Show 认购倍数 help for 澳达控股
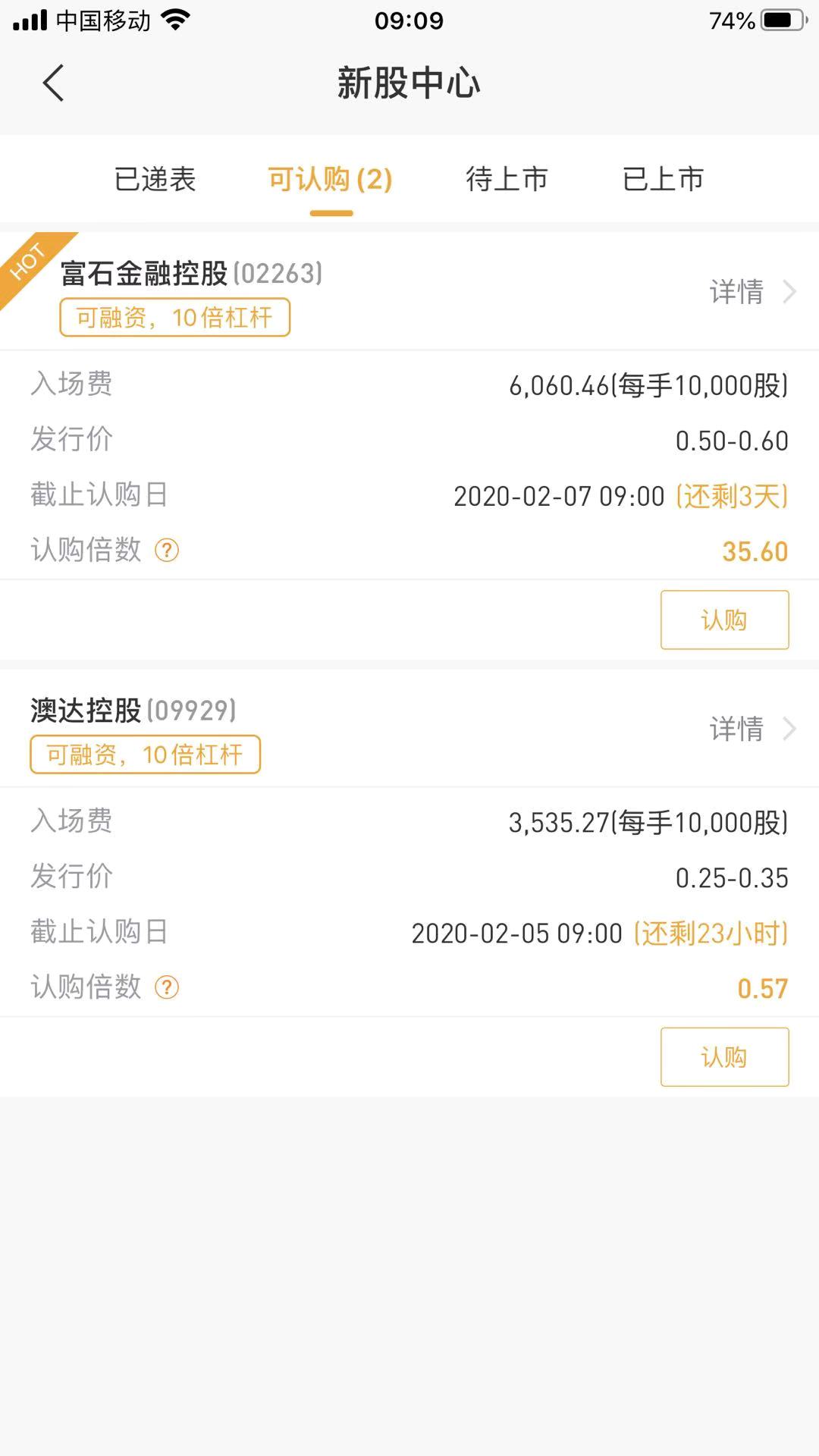 point(167,987)
